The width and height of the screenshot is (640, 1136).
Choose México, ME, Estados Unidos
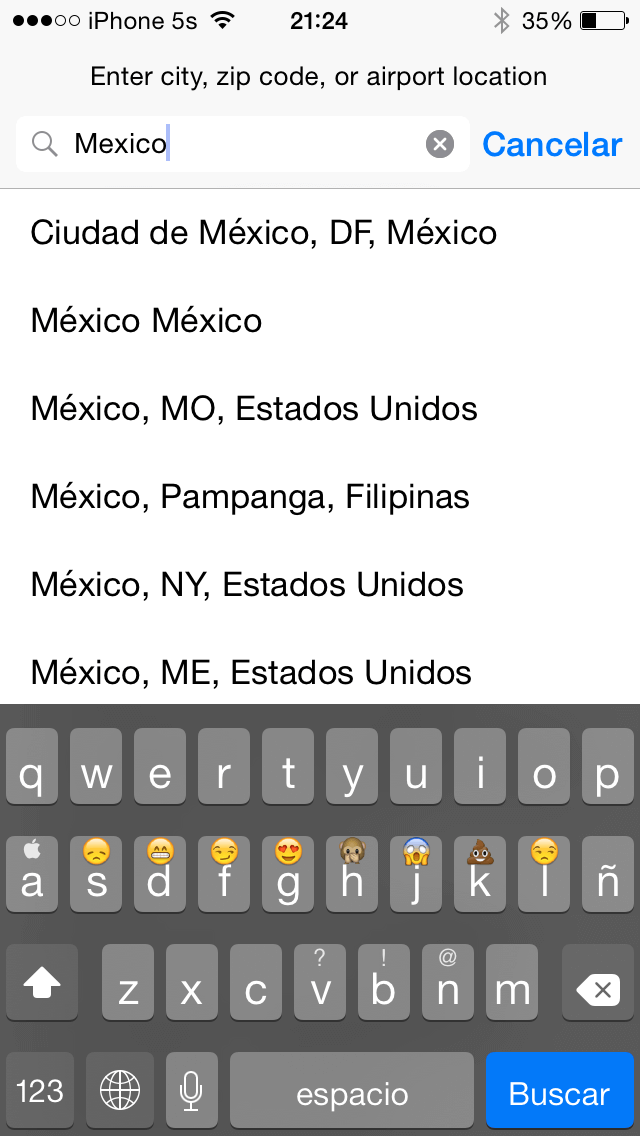coord(251,672)
